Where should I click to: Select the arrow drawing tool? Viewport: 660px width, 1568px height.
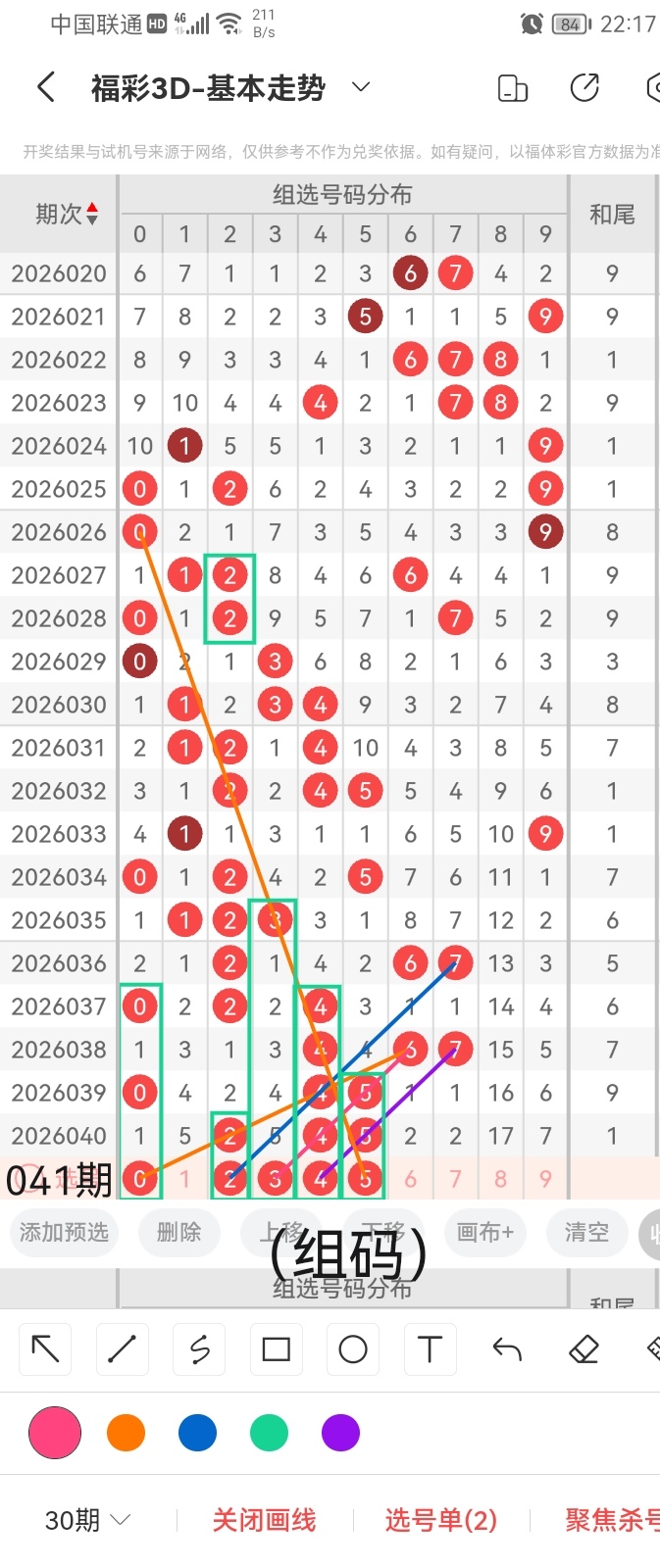[45, 1349]
